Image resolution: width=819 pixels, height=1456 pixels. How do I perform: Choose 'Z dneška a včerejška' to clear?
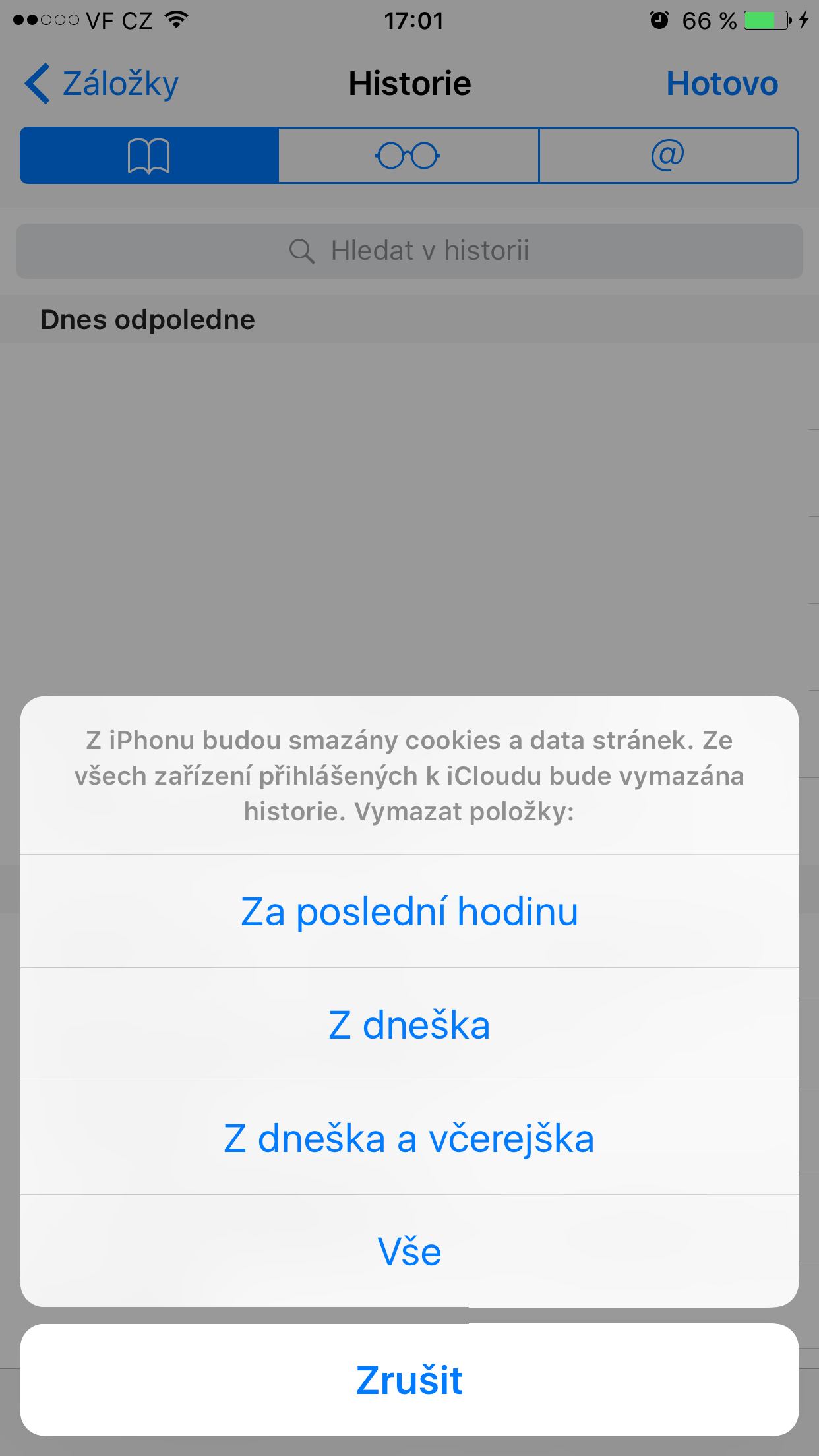pyautogui.click(x=409, y=1138)
